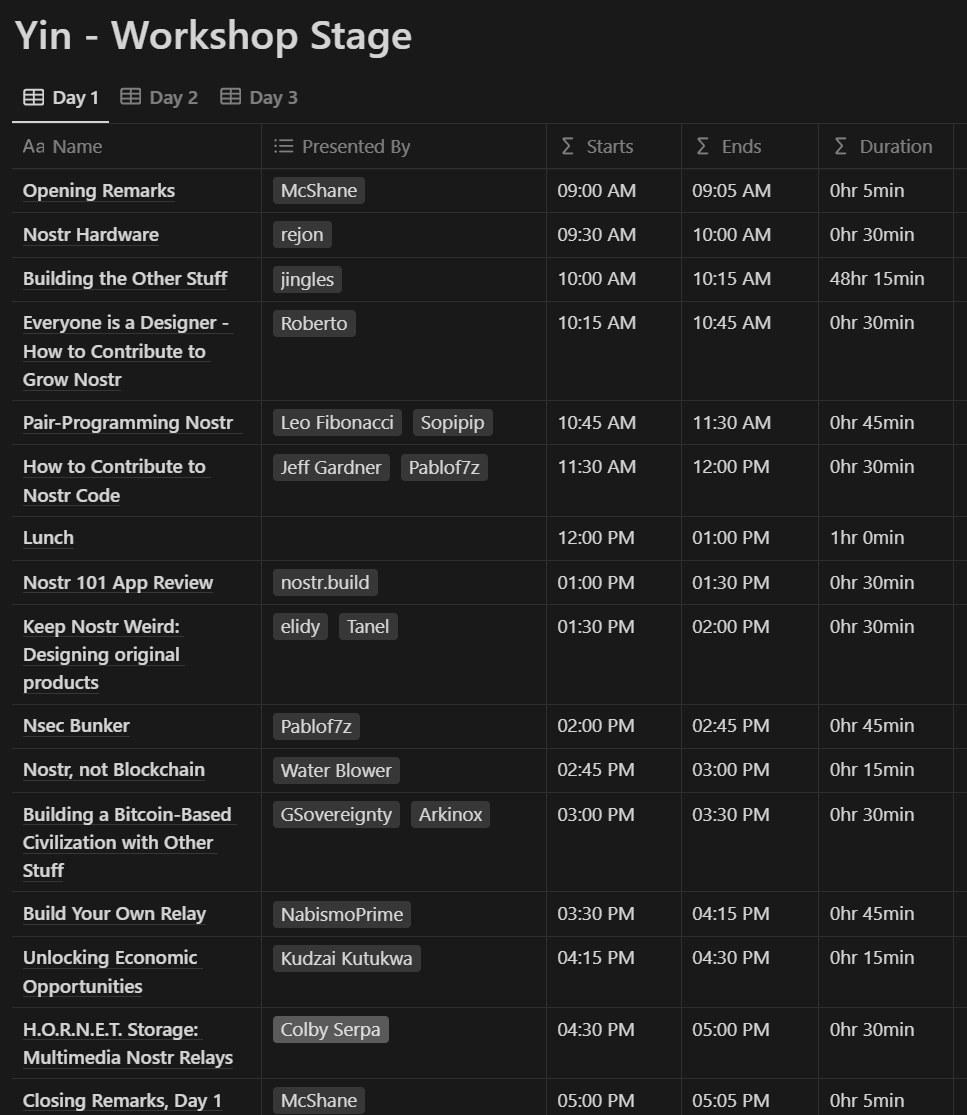This screenshot has height=1115, width=967.
Task: Open Nostr, not Blockchain session
Action: pyautogui.click(x=114, y=770)
